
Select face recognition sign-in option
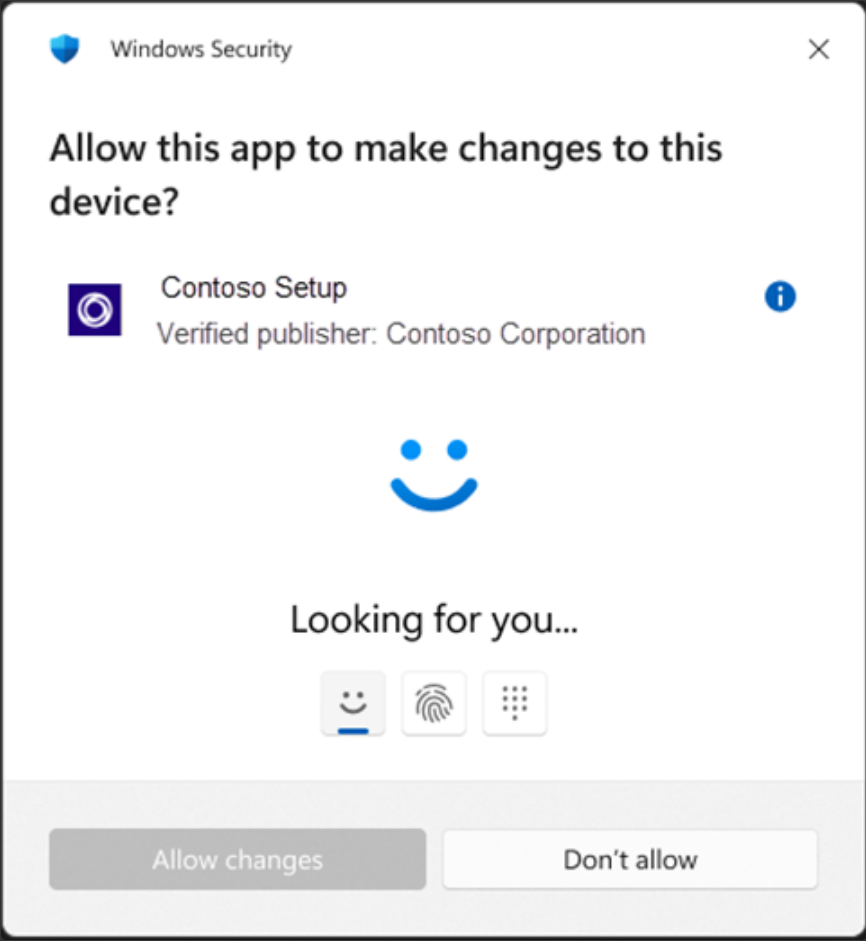tap(353, 704)
